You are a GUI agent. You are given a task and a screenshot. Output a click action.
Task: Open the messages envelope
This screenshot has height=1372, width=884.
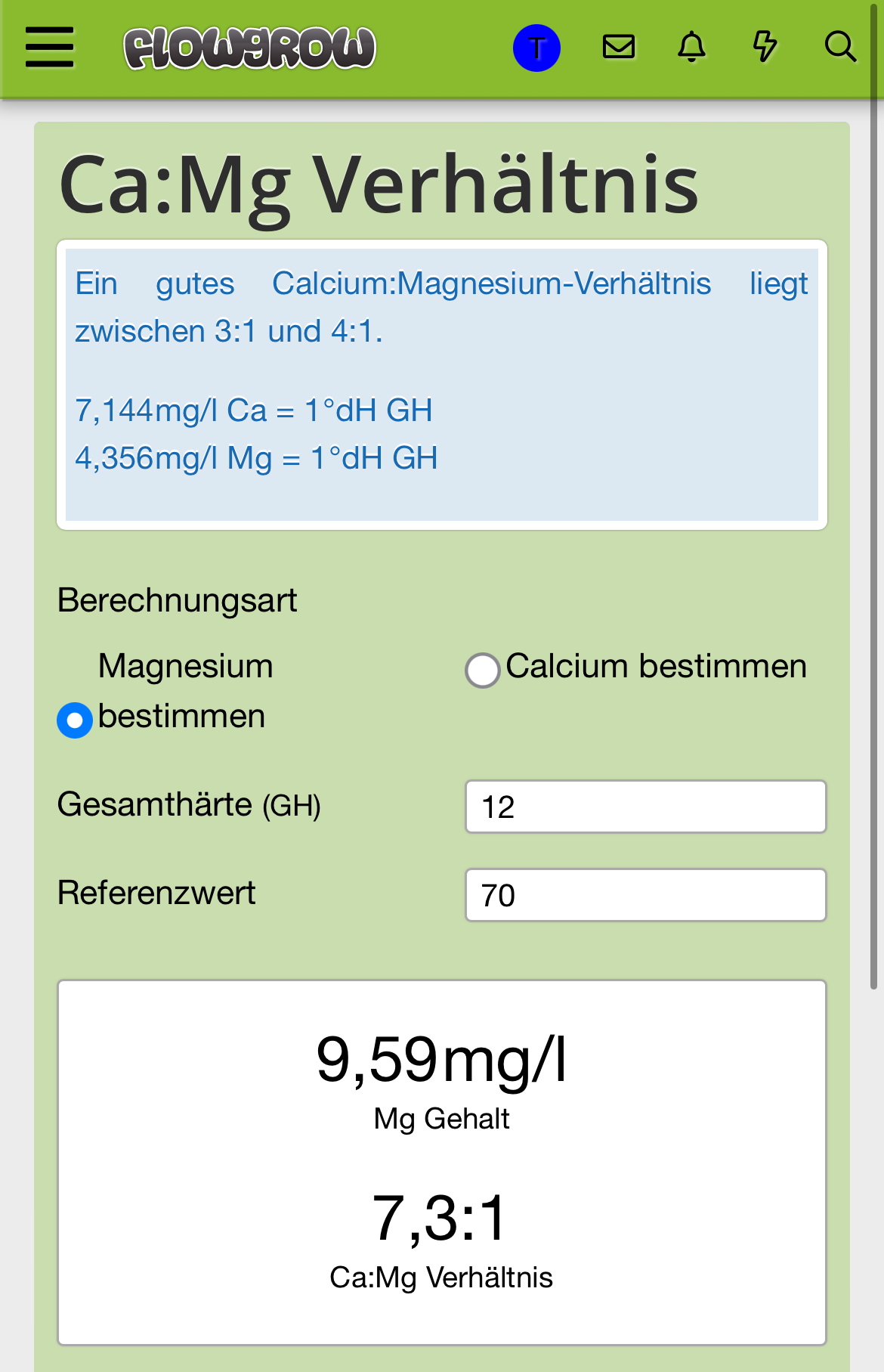(618, 47)
